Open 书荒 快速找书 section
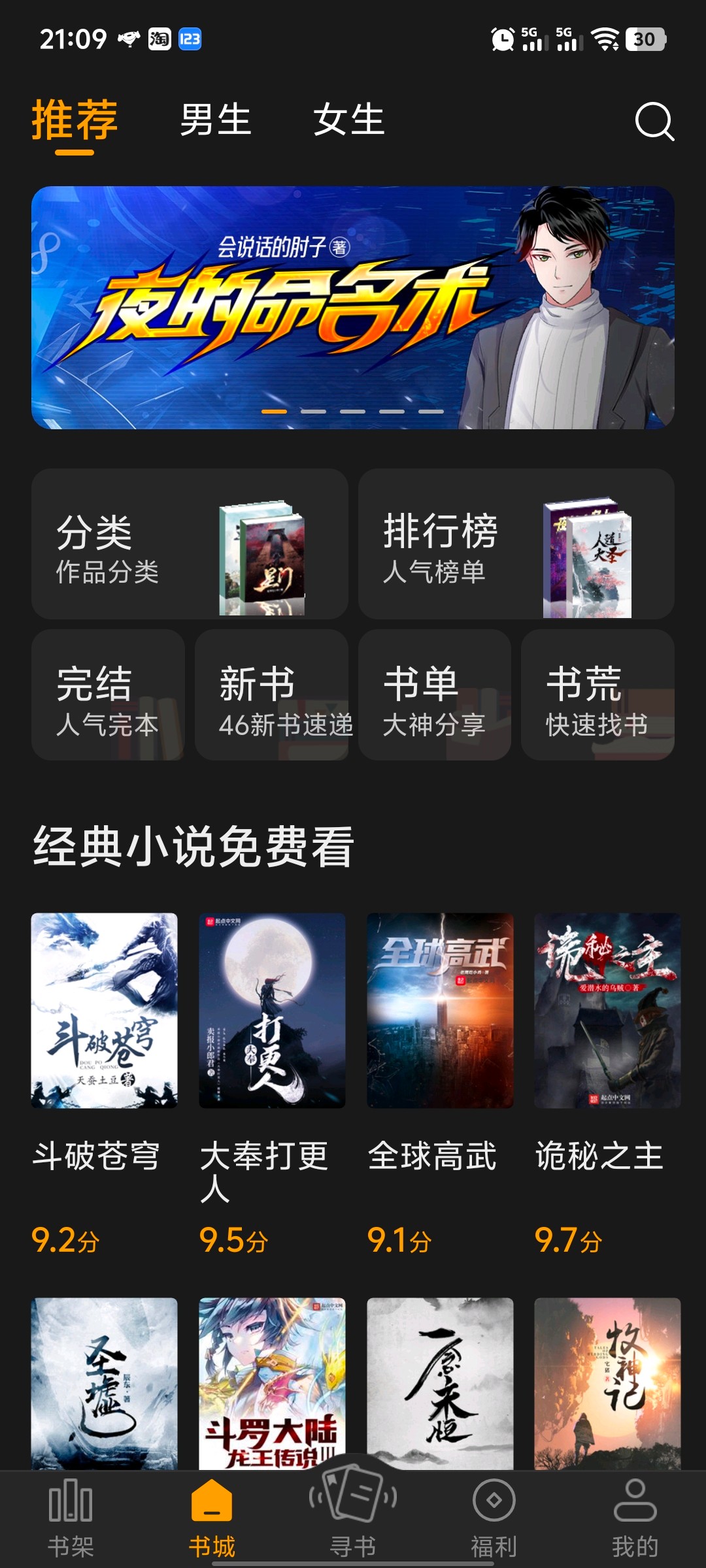The image size is (706, 1568). tap(597, 695)
